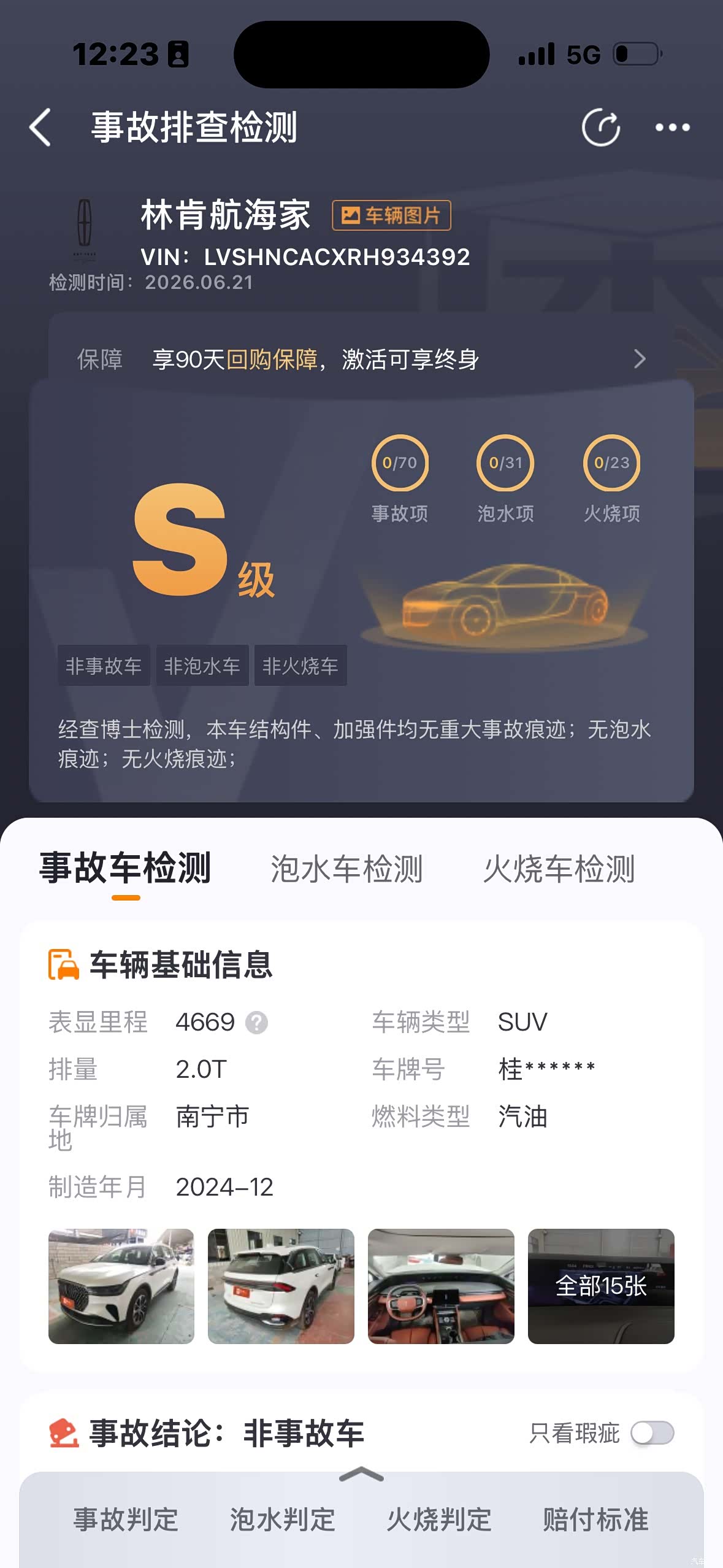Open 泡水判定 in bottom bar

click(282, 1520)
